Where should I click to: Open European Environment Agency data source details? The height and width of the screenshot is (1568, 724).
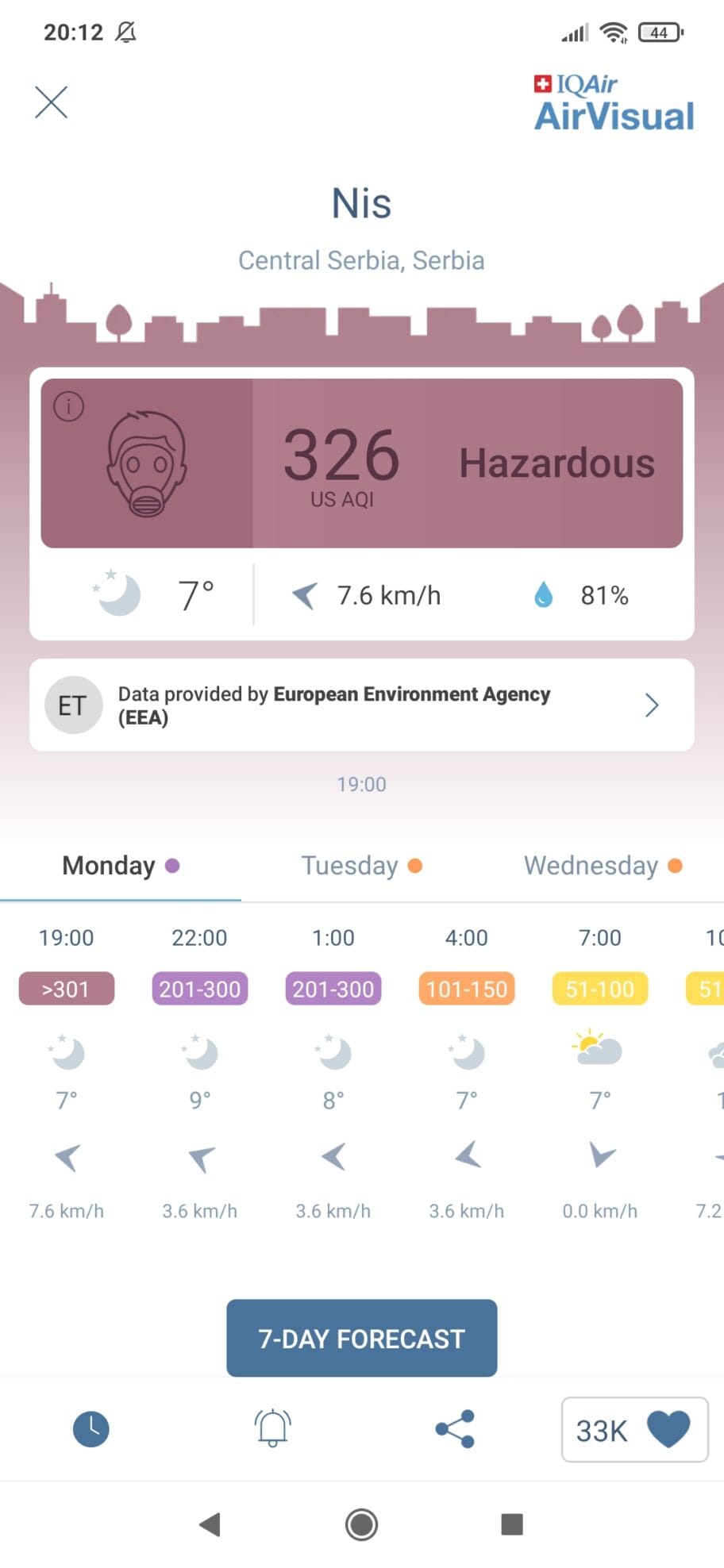361,705
